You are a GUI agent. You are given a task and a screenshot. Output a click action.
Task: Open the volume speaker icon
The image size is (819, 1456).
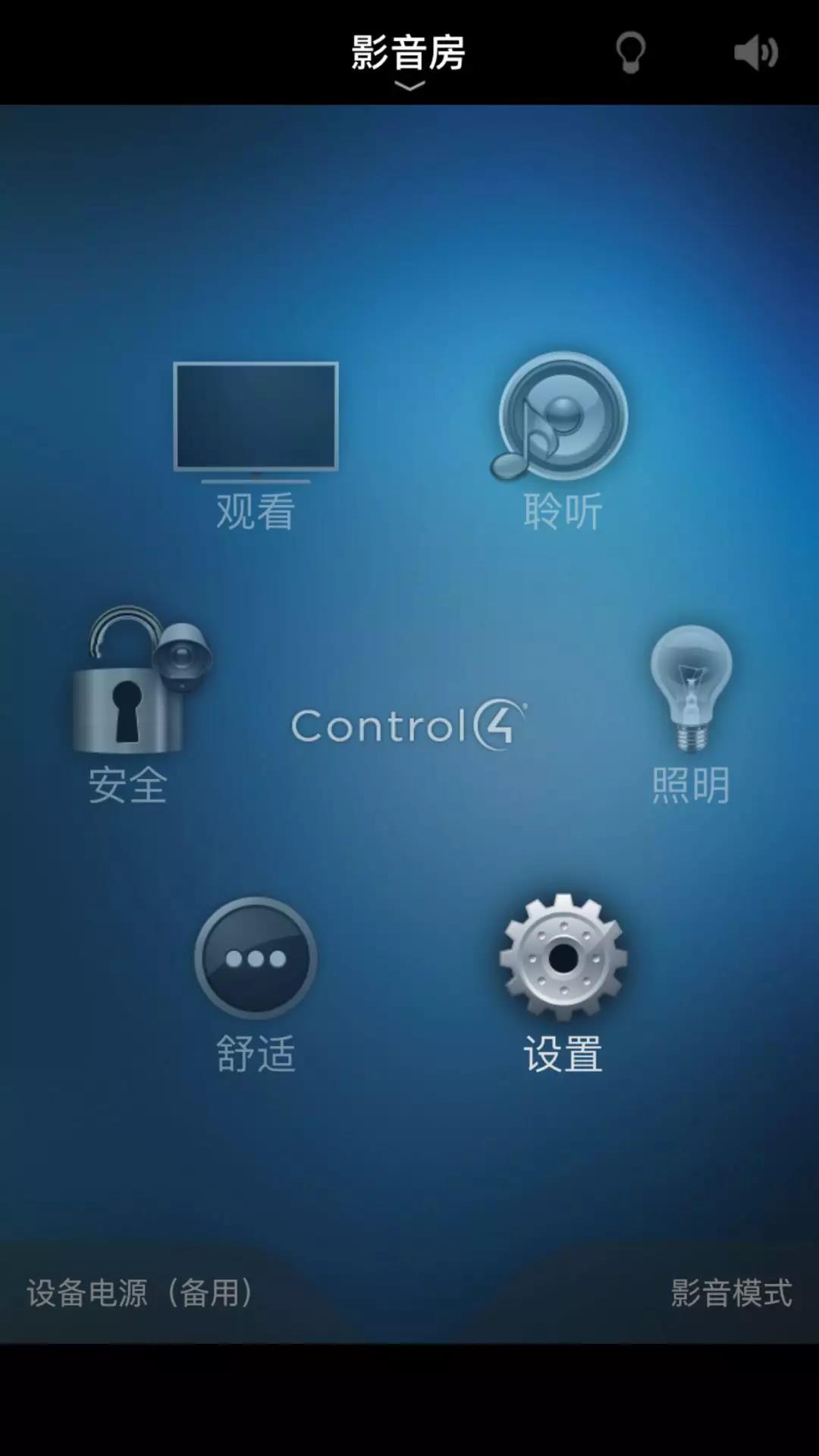coord(755,53)
